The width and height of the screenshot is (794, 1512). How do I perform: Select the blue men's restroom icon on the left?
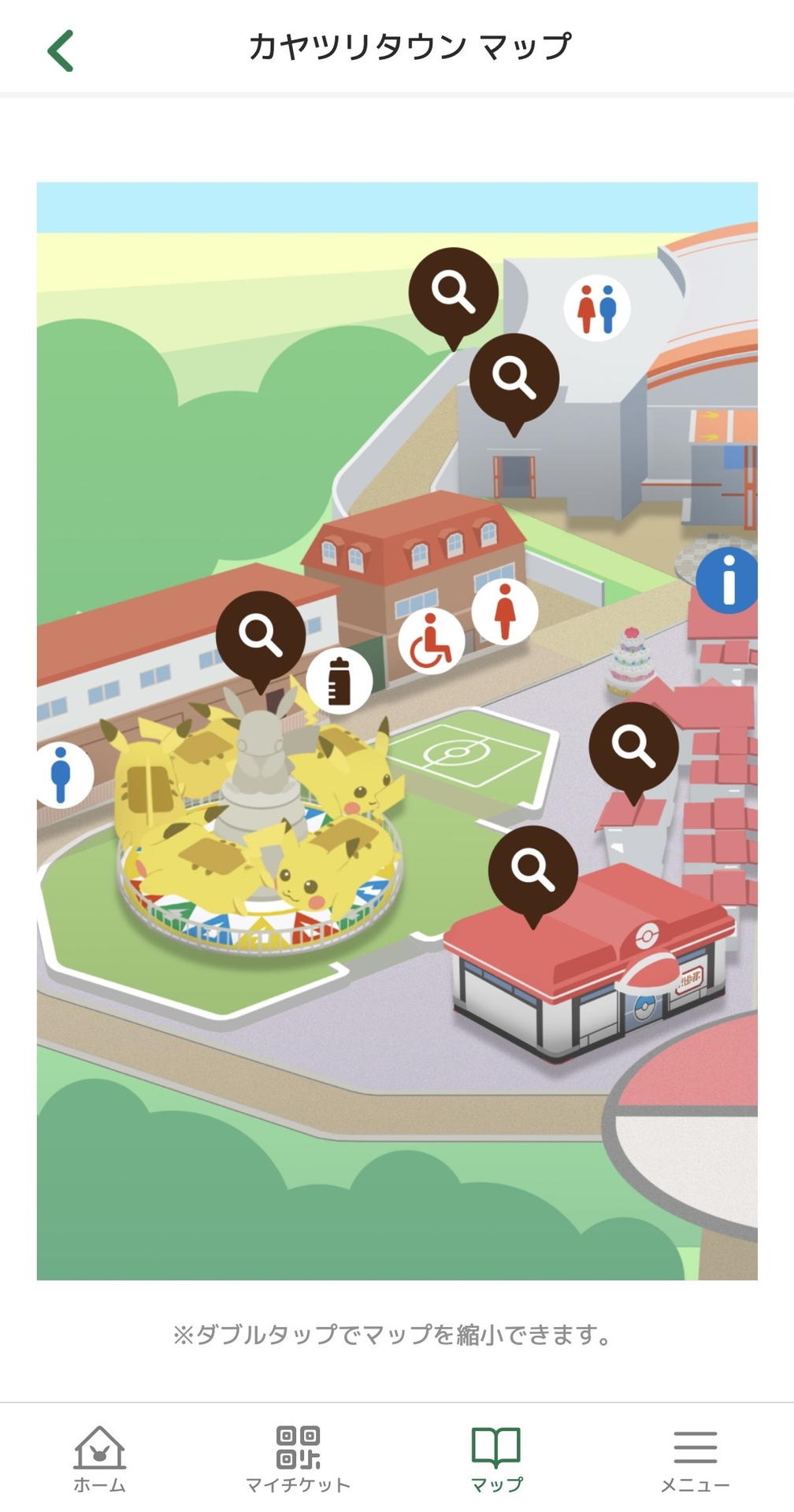pos(61,774)
